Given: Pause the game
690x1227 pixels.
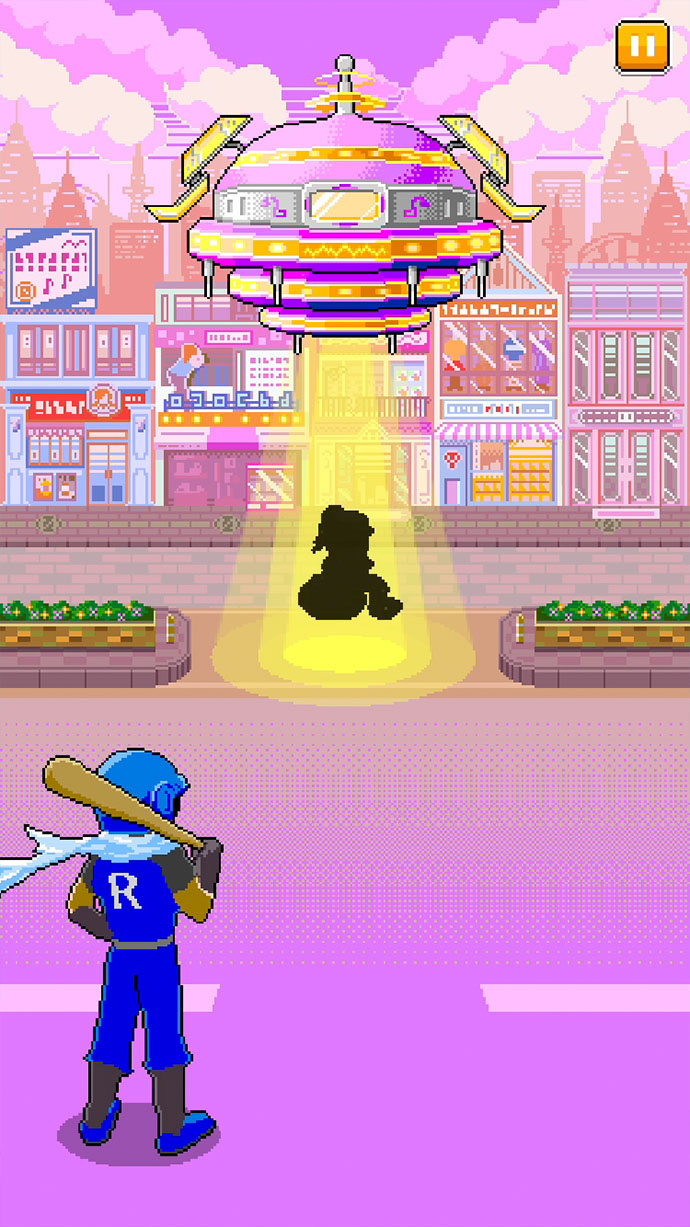Looking at the screenshot, I should pyautogui.click(x=641, y=46).
